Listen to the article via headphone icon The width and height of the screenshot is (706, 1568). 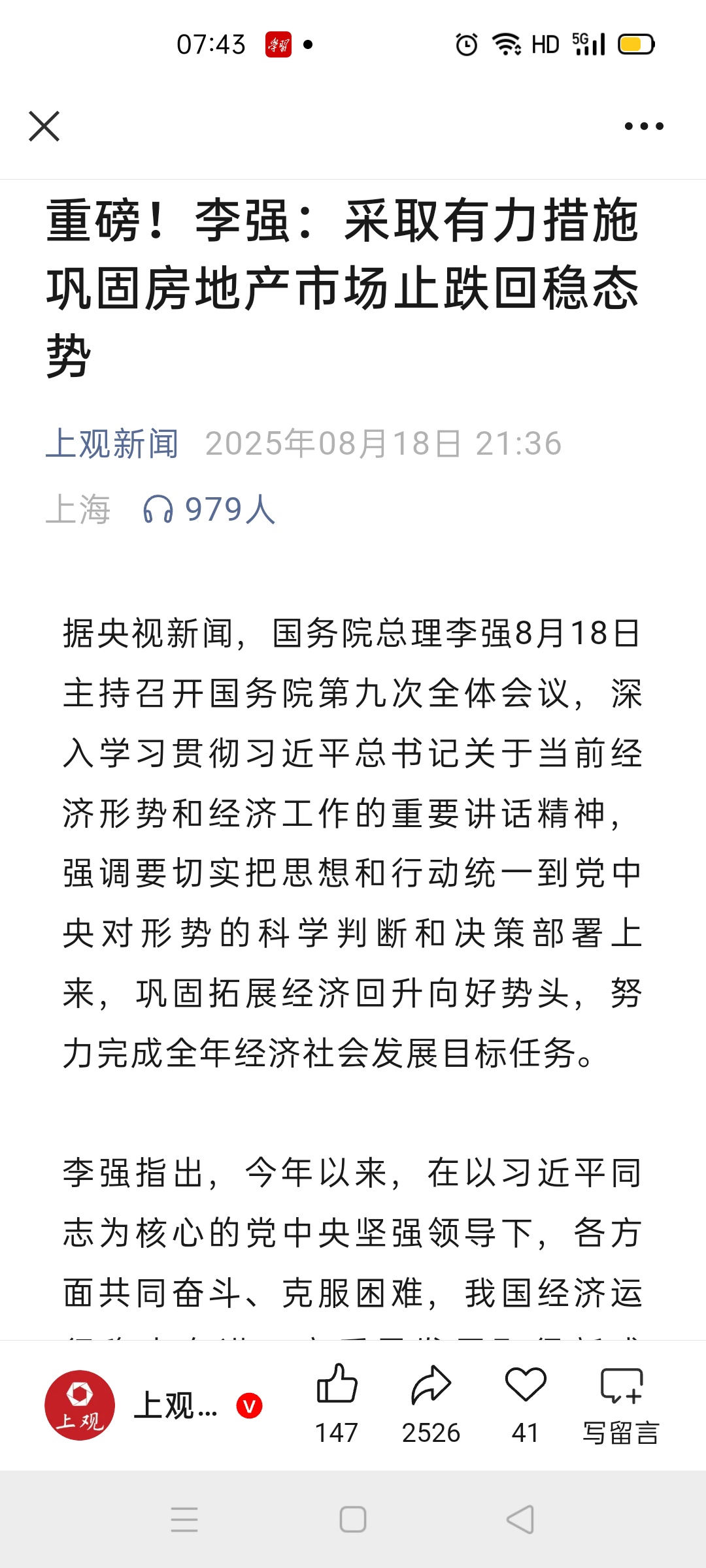(x=158, y=509)
